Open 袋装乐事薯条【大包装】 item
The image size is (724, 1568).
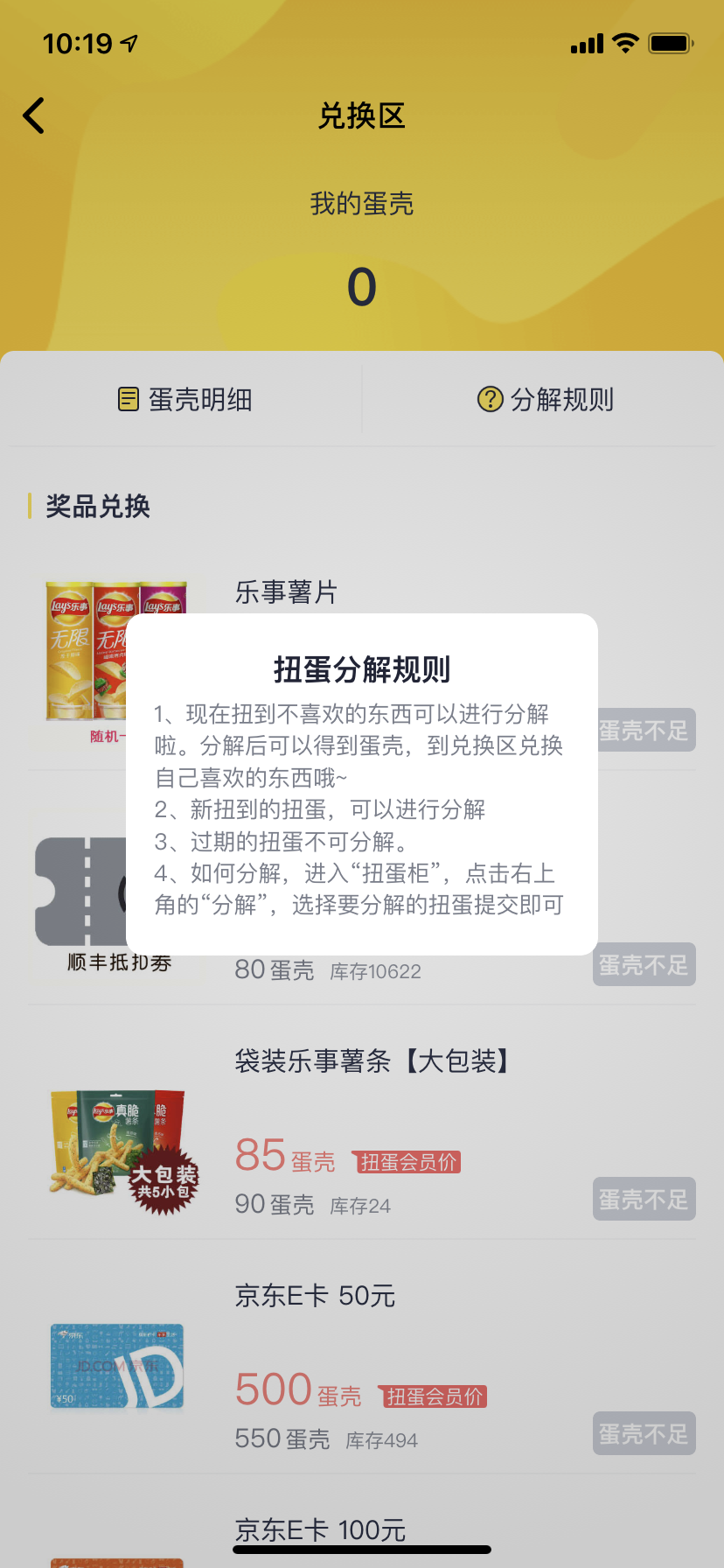pos(372,1061)
